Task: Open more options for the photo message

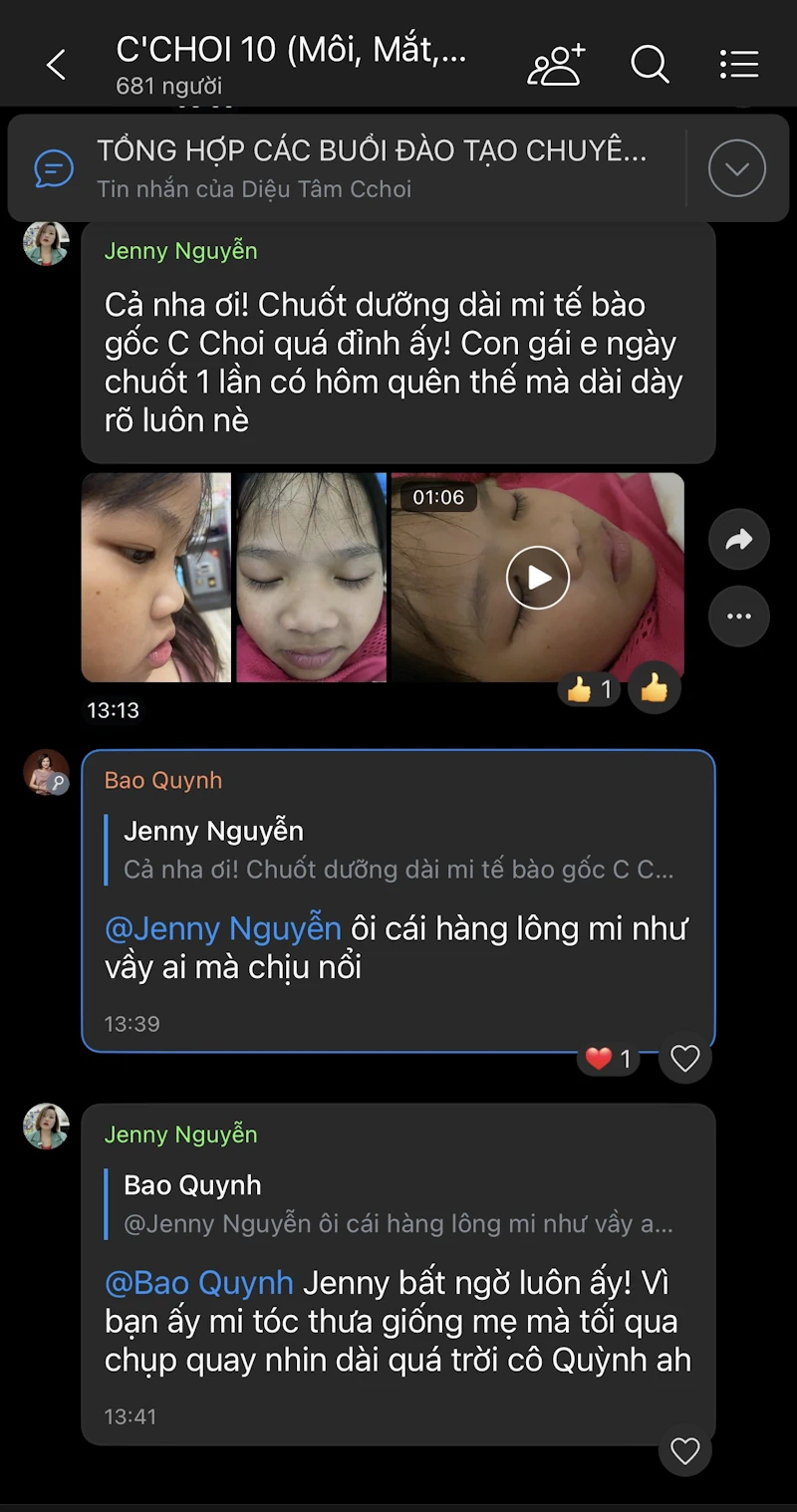Action: (738, 617)
